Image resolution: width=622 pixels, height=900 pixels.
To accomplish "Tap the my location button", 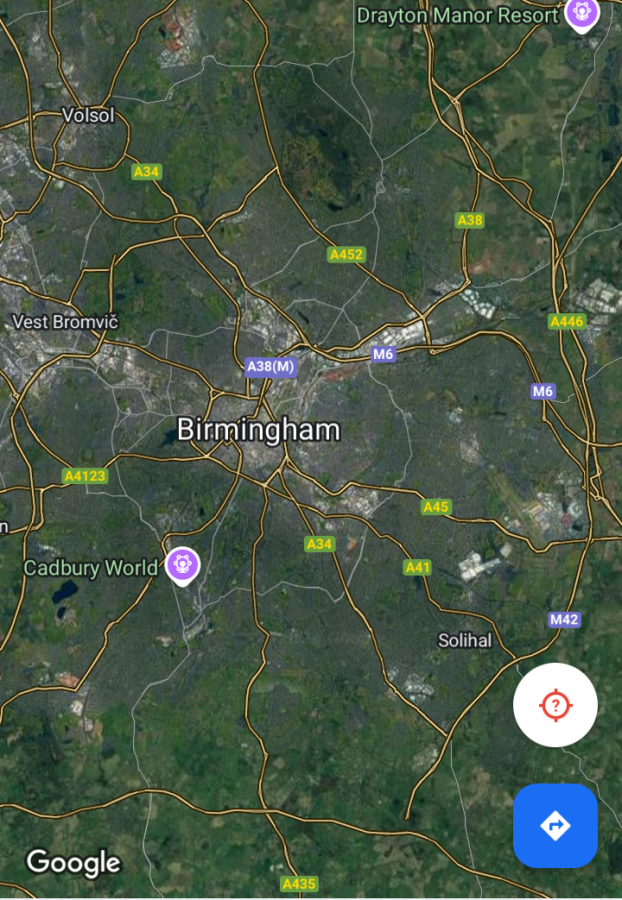I will tap(555, 705).
